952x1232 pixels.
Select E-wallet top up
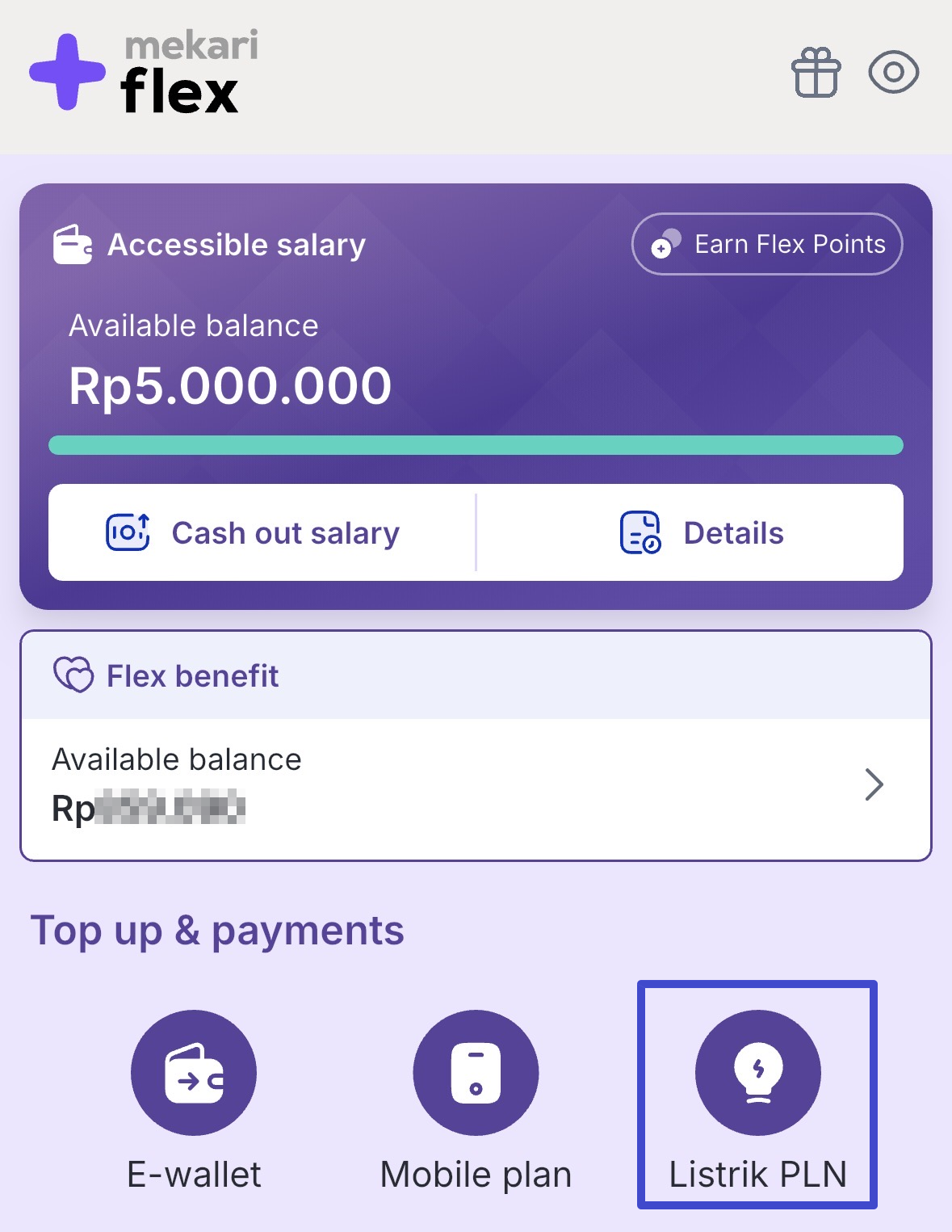(194, 1073)
